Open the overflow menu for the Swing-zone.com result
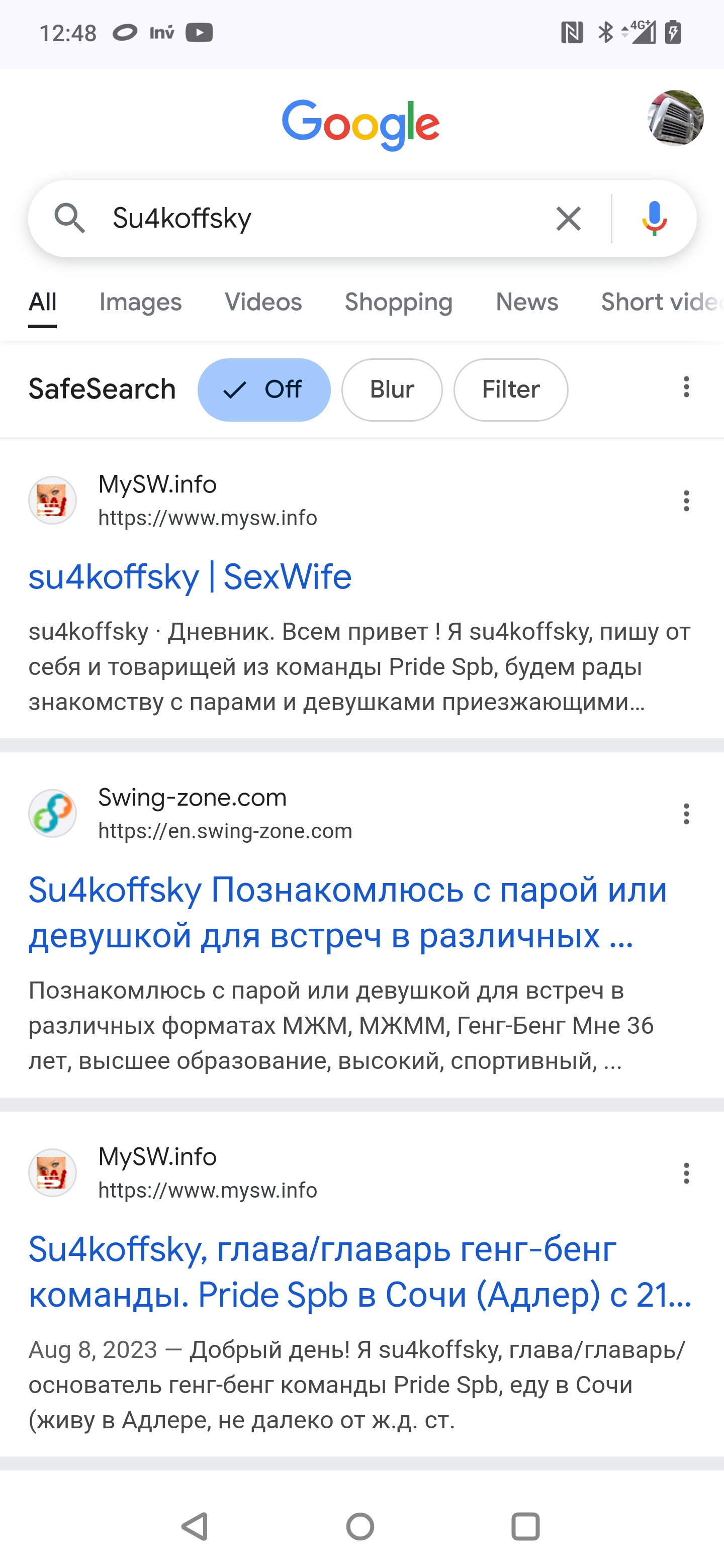This screenshot has height=1568, width=724. (686, 814)
